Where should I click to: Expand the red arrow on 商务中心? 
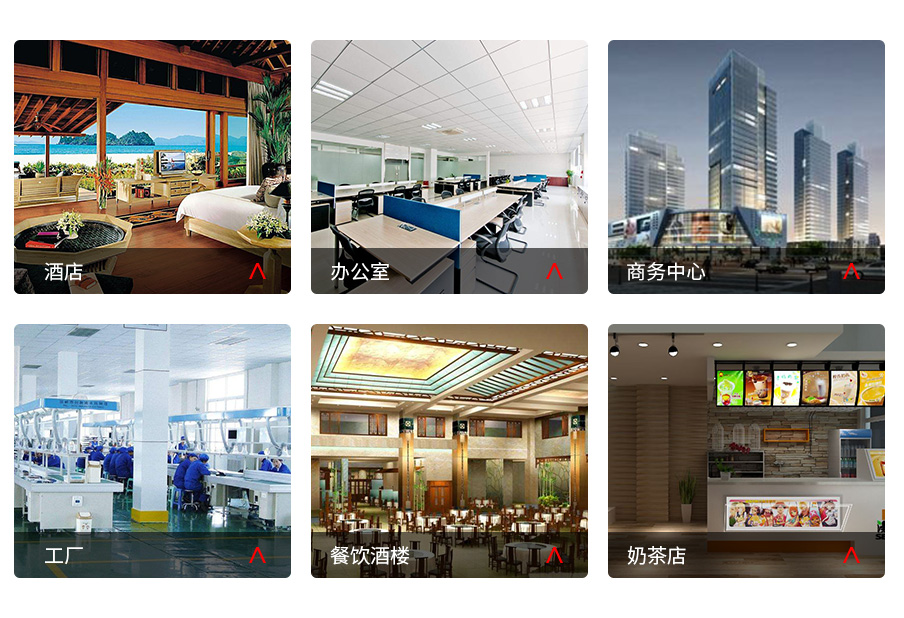851,271
